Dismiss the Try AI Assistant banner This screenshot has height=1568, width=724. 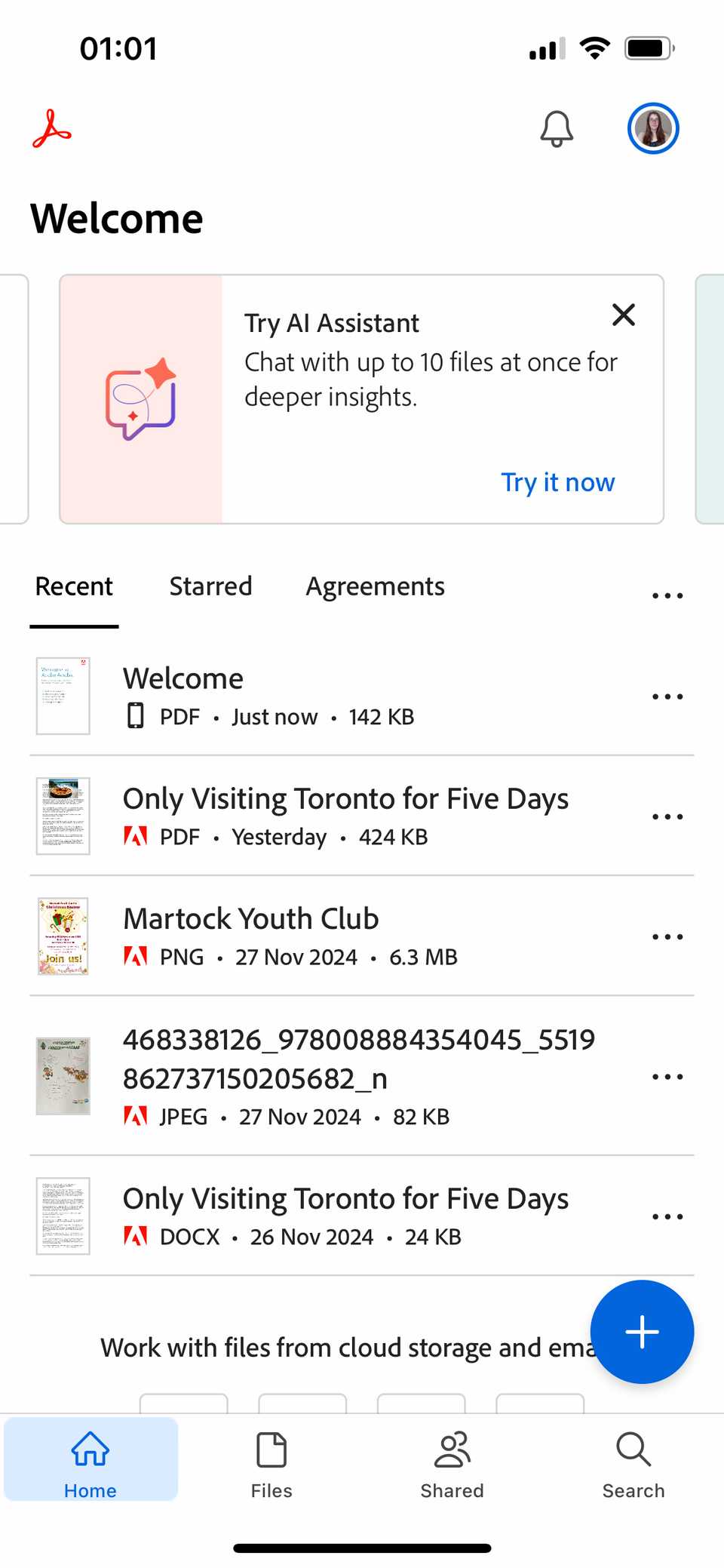pyautogui.click(x=624, y=315)
